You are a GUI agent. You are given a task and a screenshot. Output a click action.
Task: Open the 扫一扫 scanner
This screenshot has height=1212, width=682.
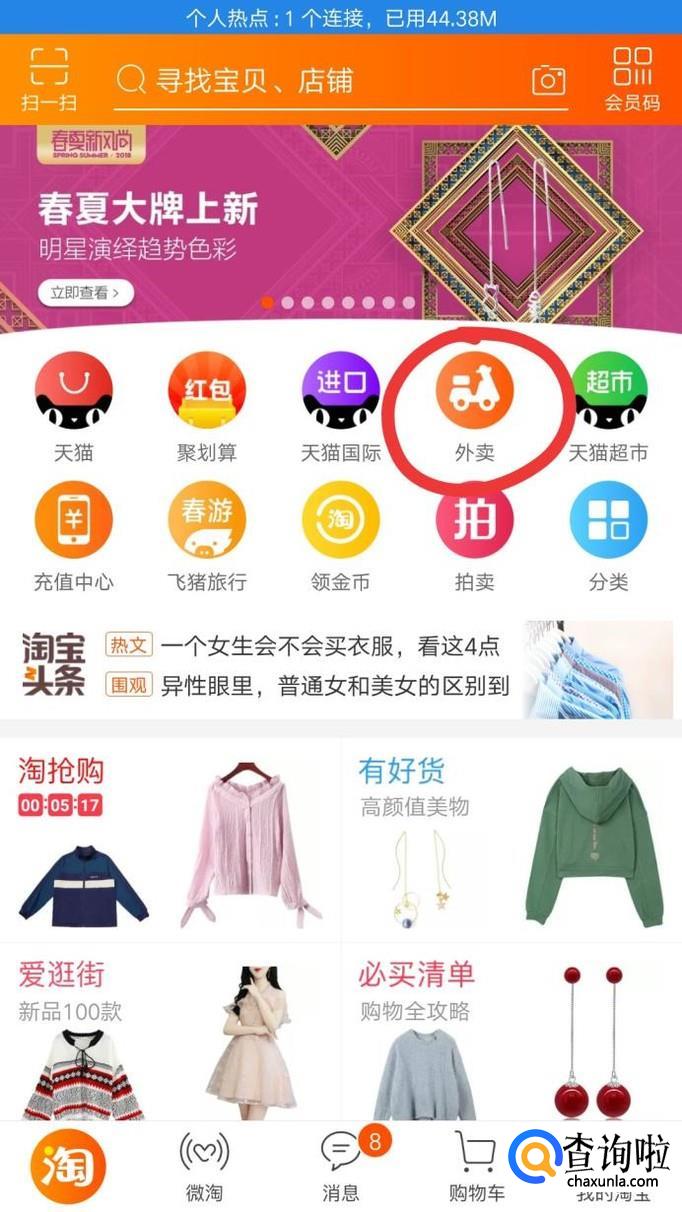click(x=49, y=79)
